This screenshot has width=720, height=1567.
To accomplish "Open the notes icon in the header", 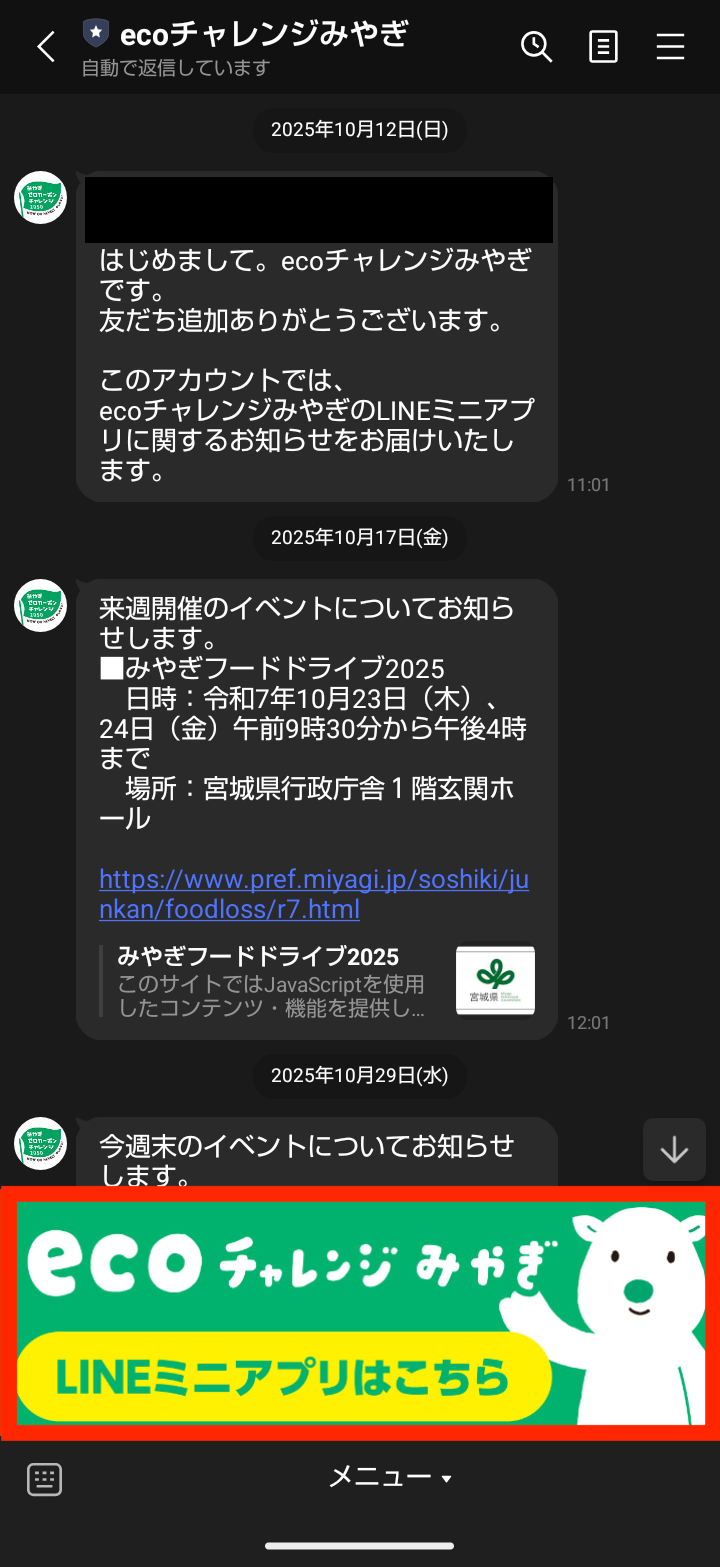I will point(603,47).
